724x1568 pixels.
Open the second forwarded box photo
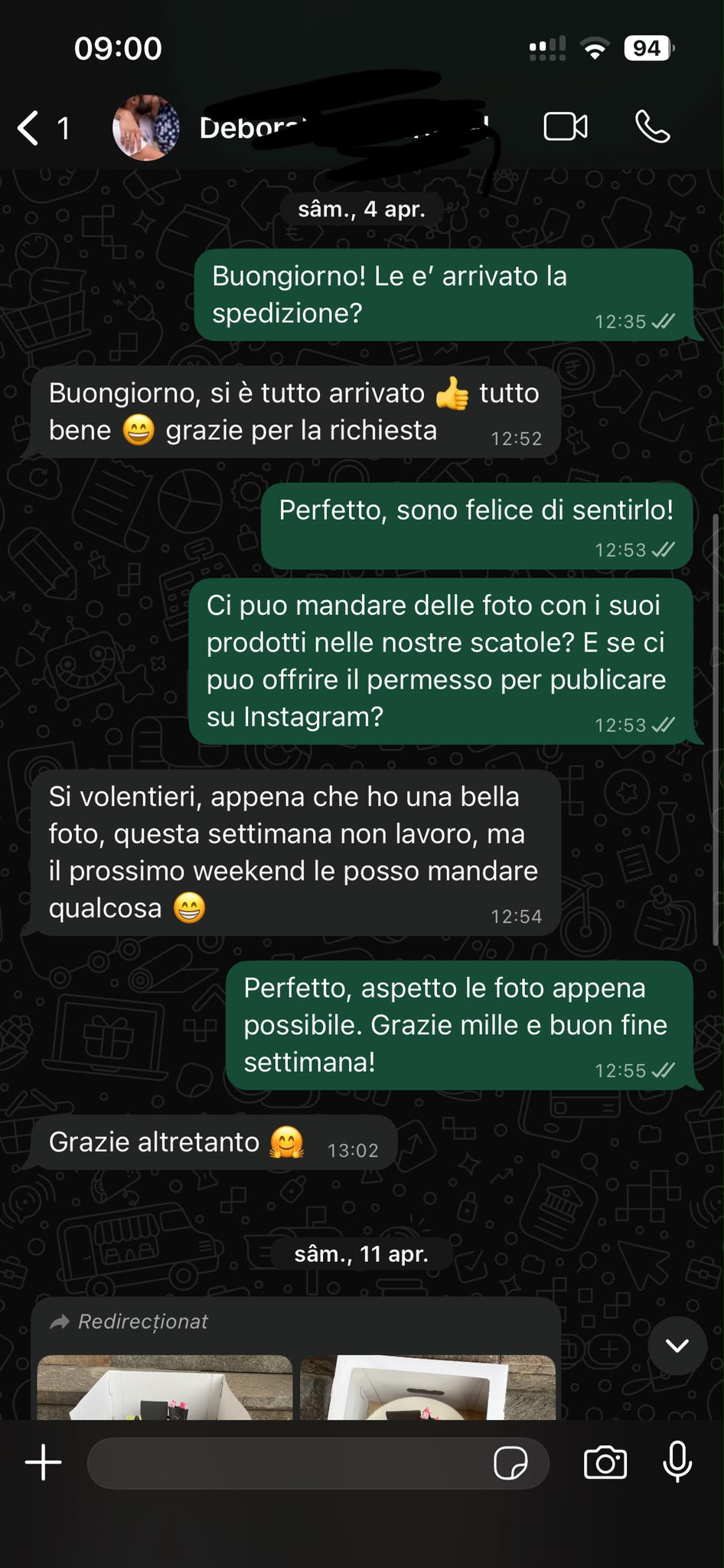[428, 1387]
